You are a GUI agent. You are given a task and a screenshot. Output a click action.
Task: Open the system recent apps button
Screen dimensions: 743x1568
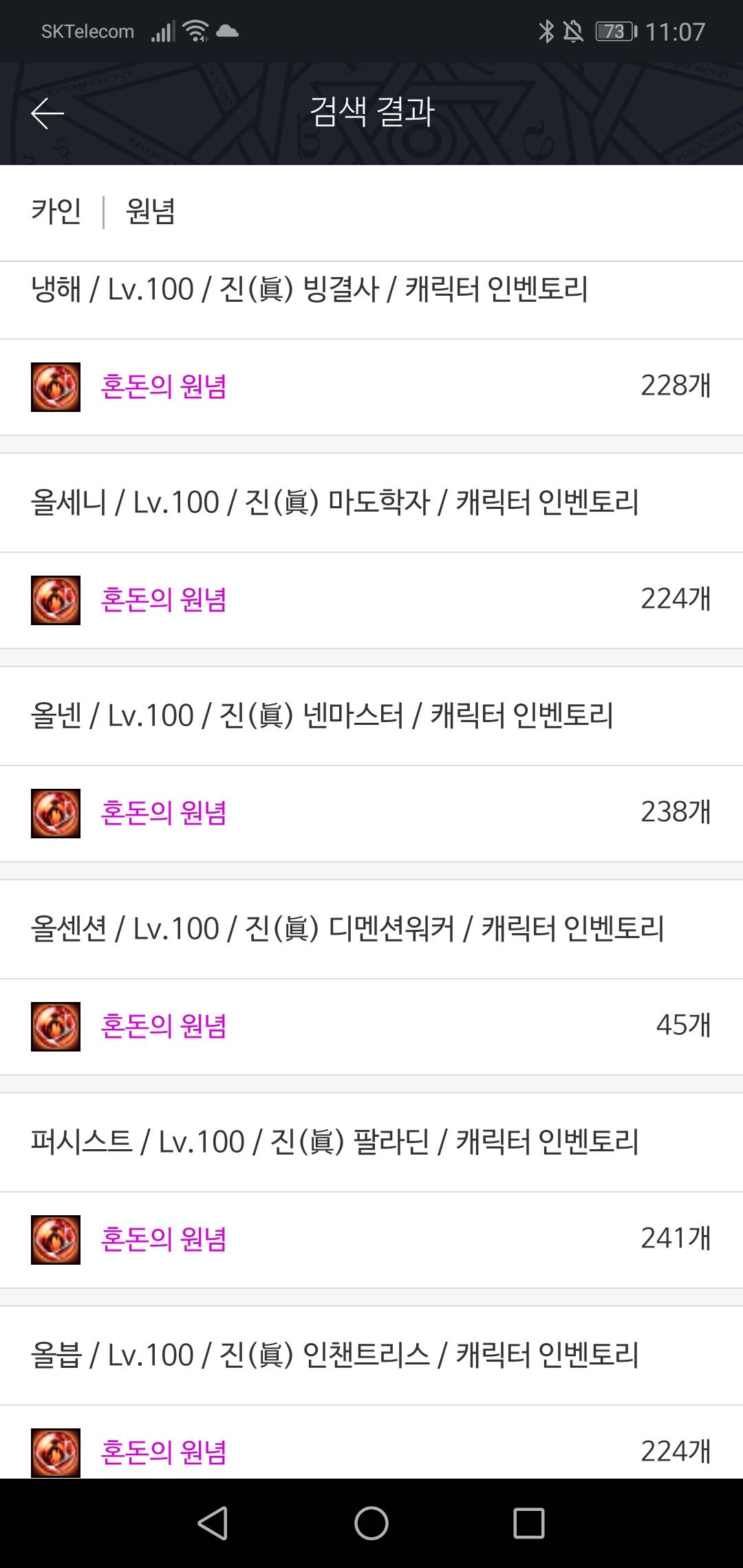[529, 1523]
